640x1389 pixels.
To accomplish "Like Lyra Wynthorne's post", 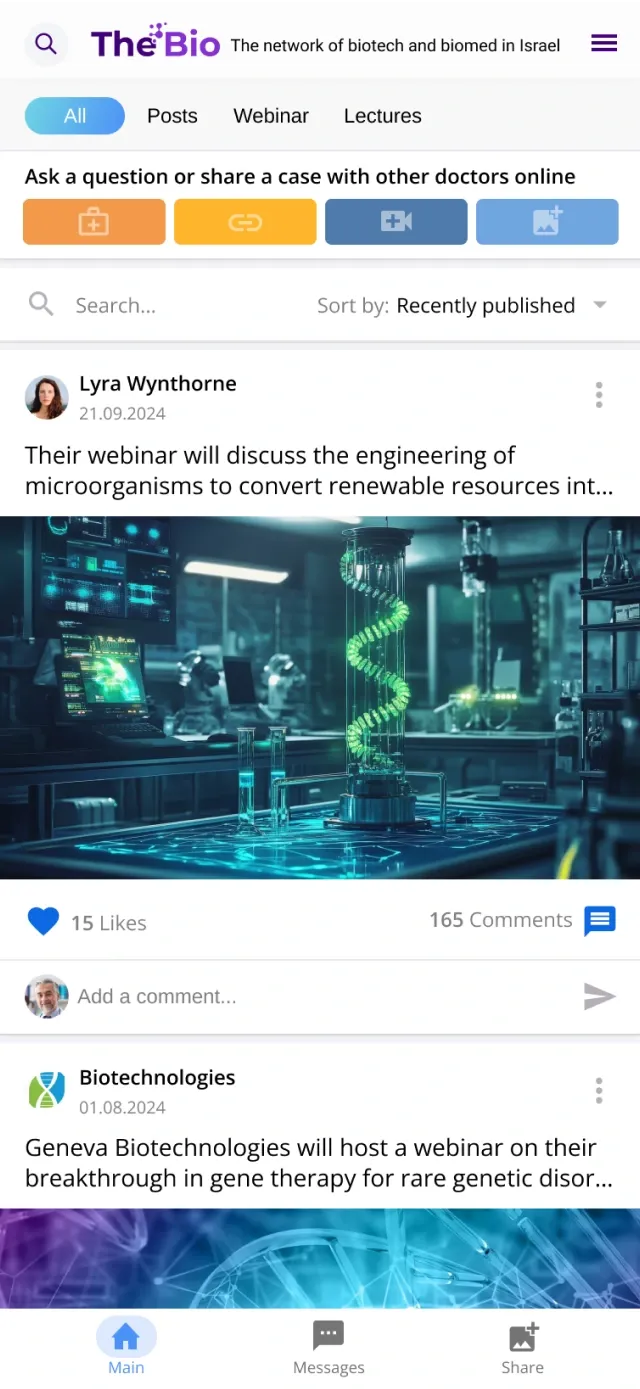I will (x=43, y=921).
